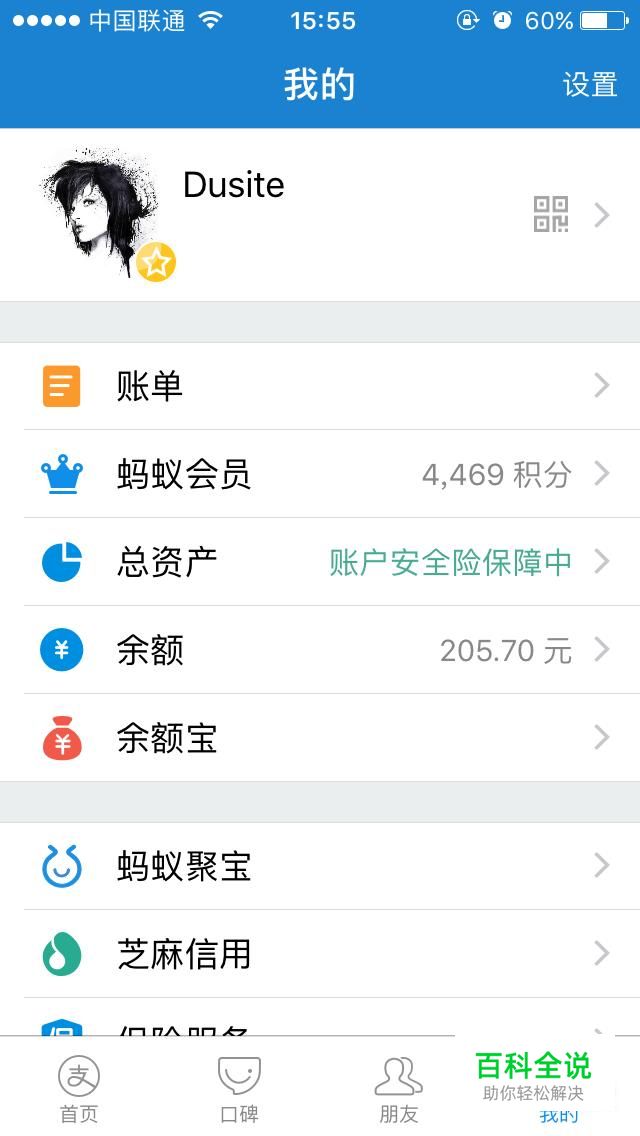Switch to the 首页 tab

(x=79, y=1088)
